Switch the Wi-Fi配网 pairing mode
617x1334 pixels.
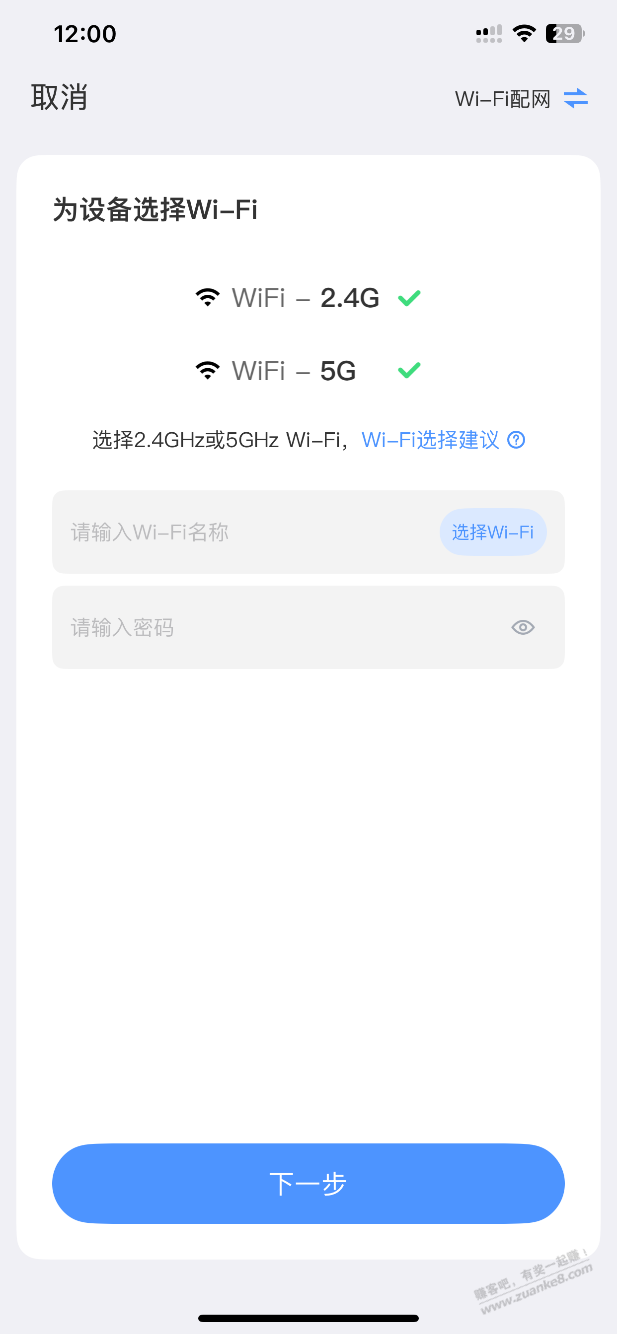[521, 98]
